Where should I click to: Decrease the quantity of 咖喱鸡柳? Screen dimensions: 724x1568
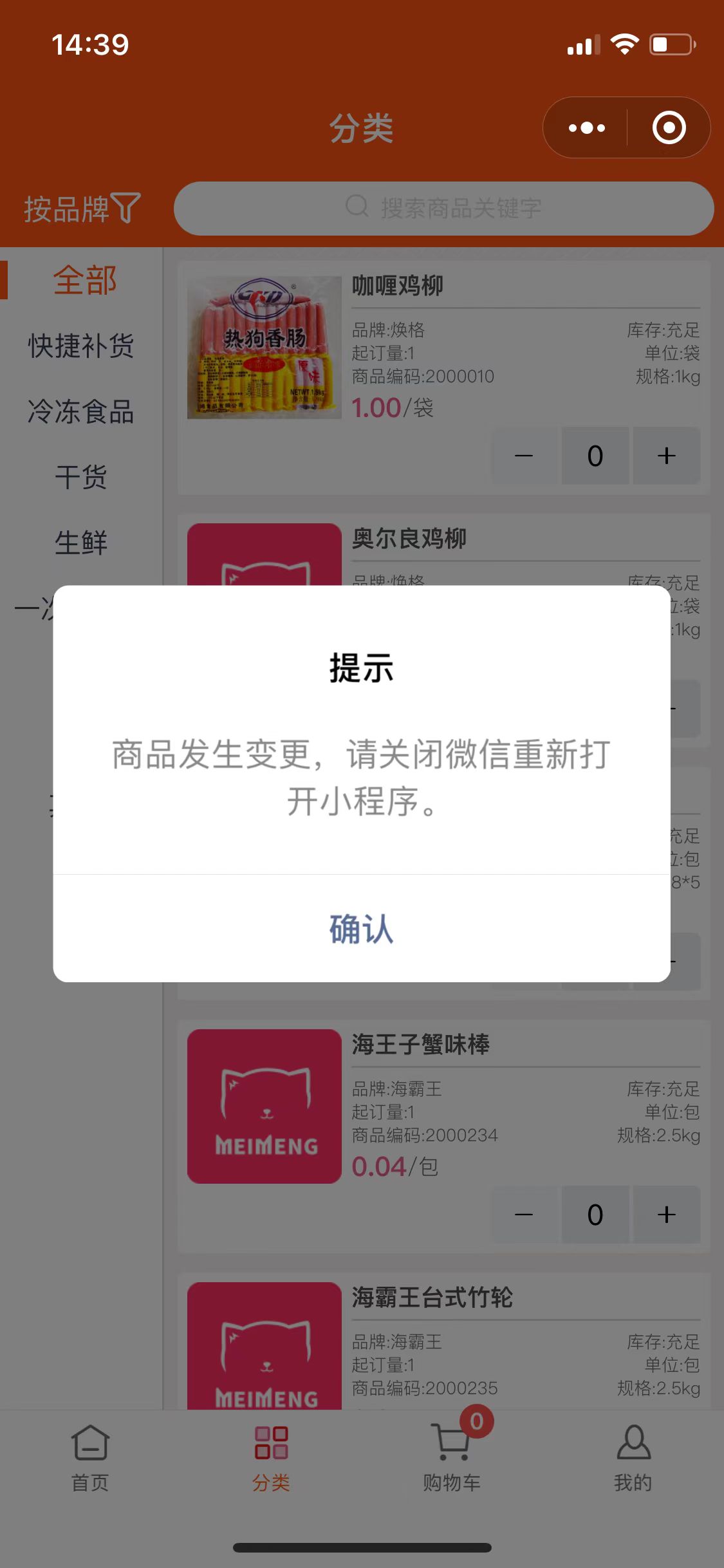click(524, 456)
